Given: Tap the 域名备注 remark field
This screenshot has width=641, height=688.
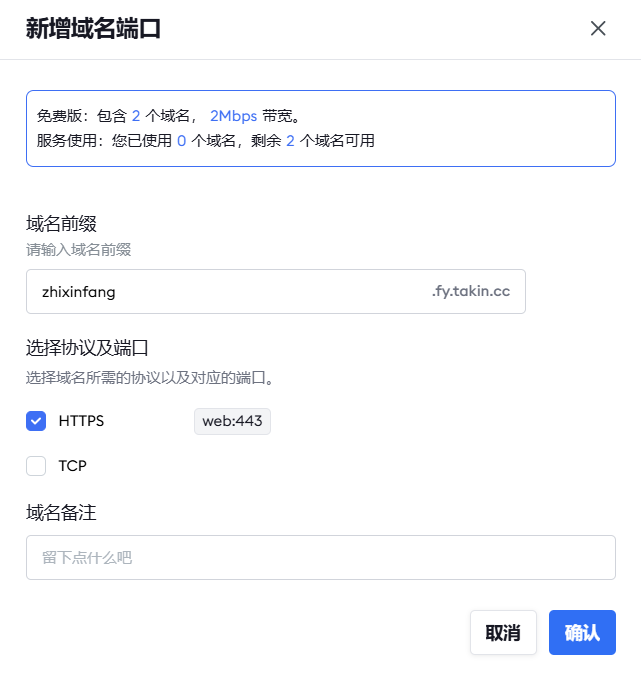Looking at the screenshot, I should click(320, 557).
